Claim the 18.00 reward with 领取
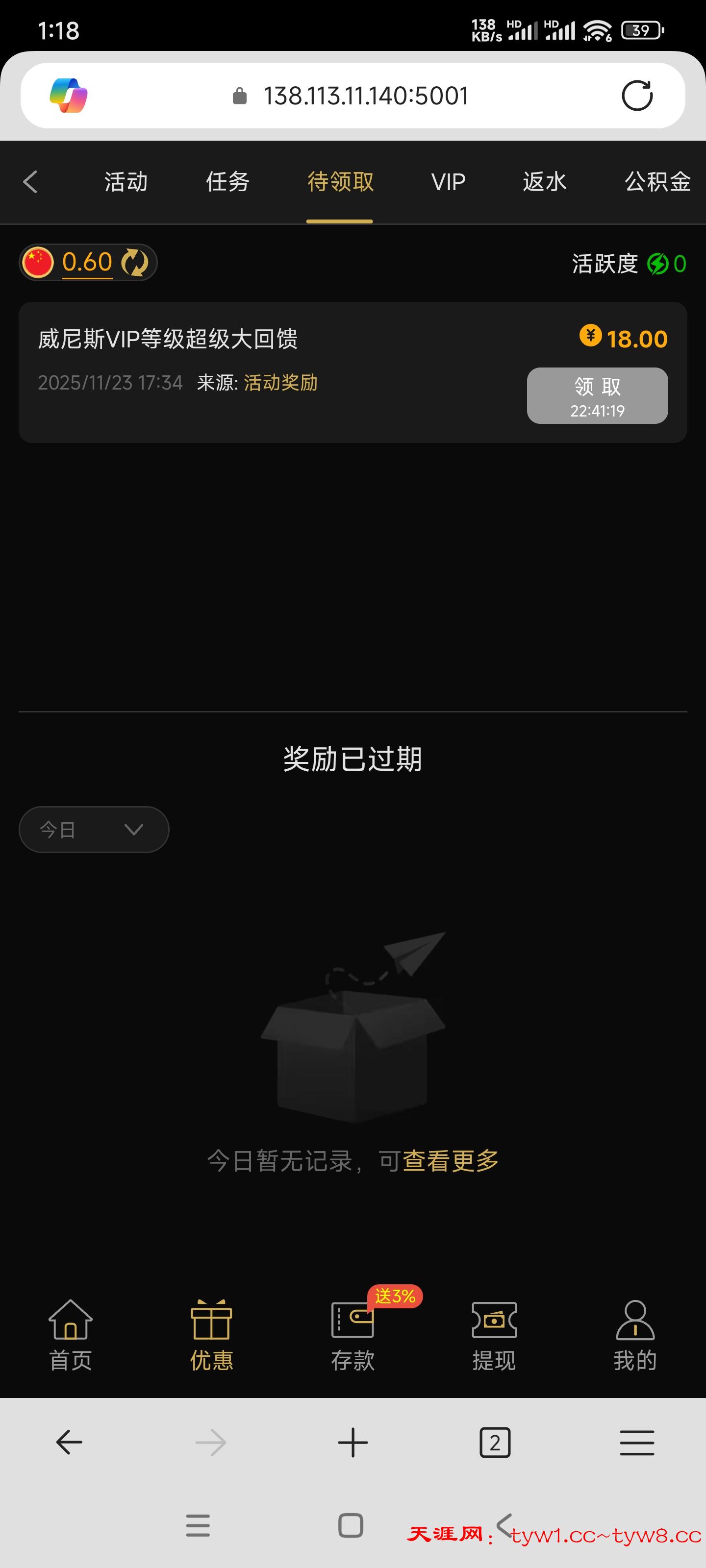The height and width of the screenshot is (1568, 706). point(597,395)
